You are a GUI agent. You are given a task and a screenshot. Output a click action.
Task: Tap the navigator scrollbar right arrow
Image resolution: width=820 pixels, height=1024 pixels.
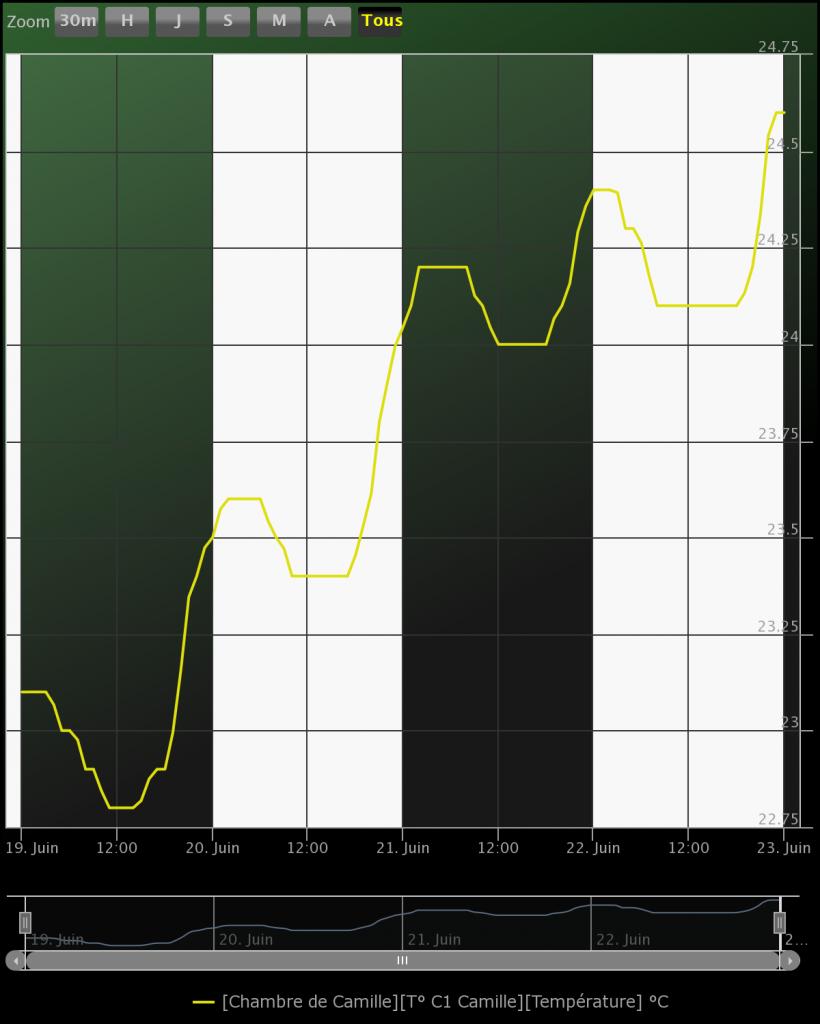point(790,961)
